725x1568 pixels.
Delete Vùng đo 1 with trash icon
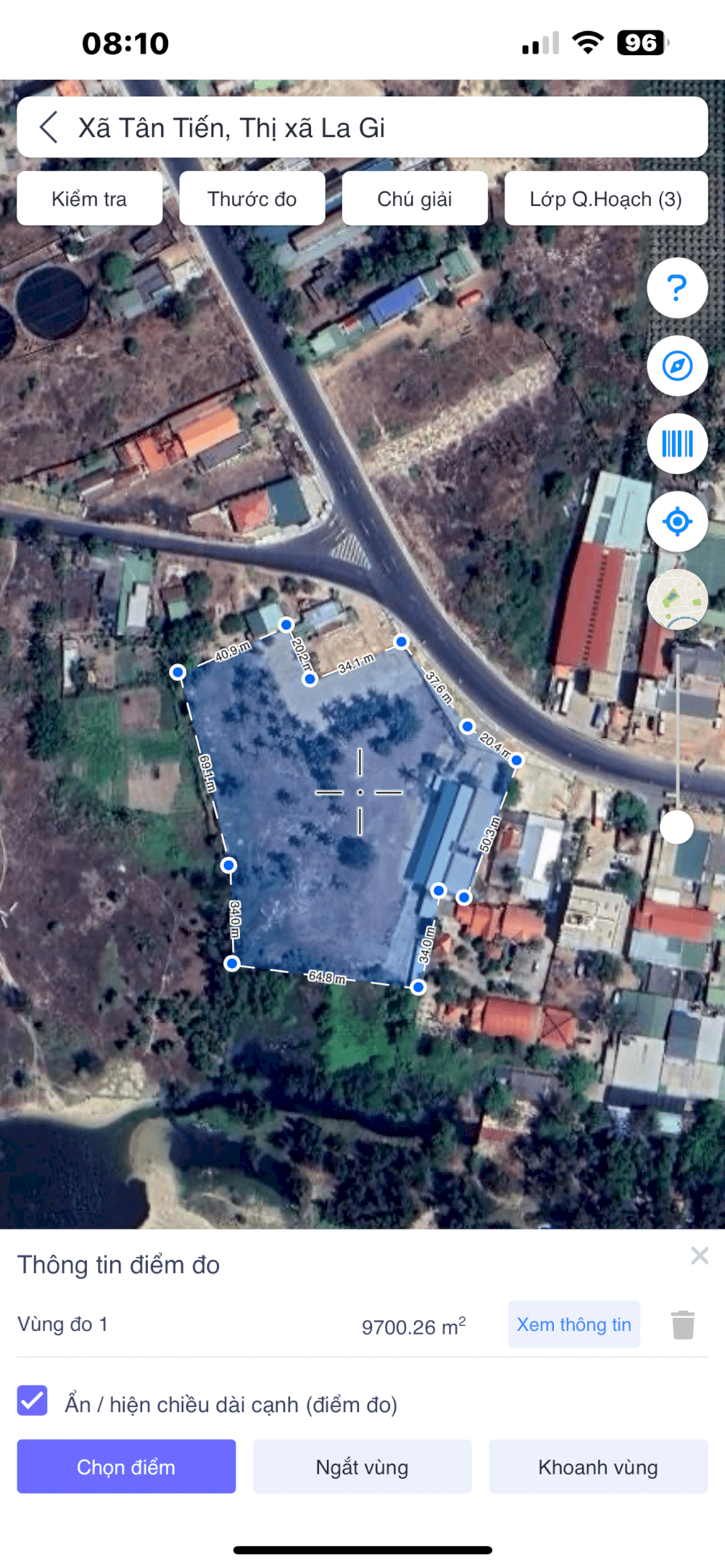pos(683,1325)
